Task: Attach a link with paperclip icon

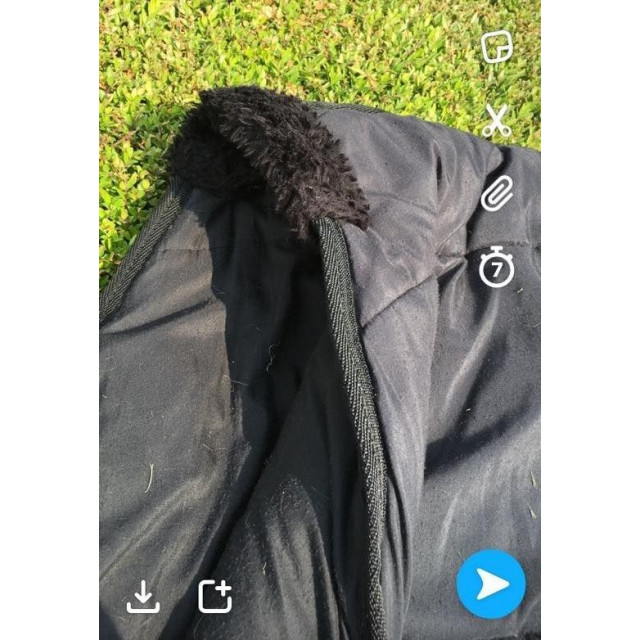Action: point(496,194)
